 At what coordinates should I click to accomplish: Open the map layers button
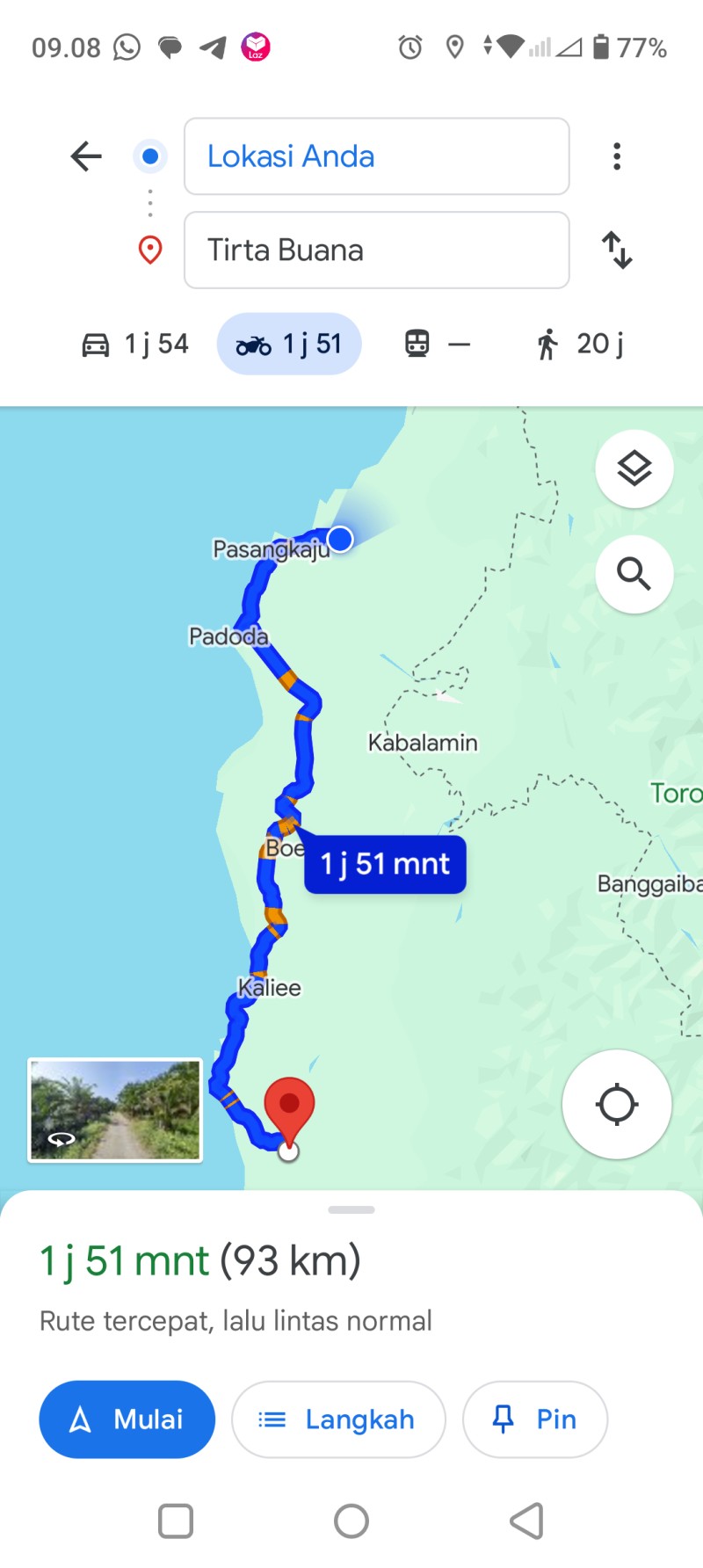click(634, 468)
